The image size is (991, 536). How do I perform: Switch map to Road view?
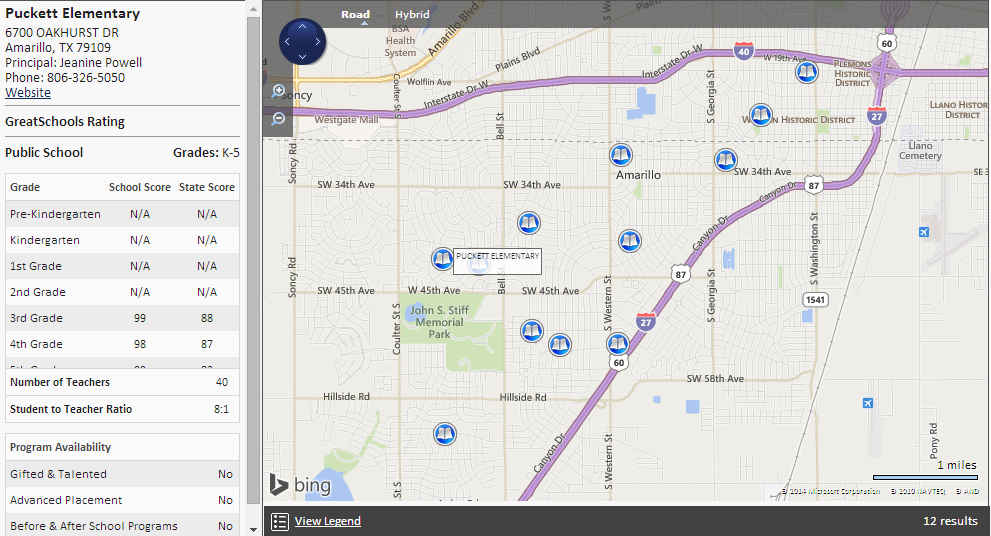point(355,15)
